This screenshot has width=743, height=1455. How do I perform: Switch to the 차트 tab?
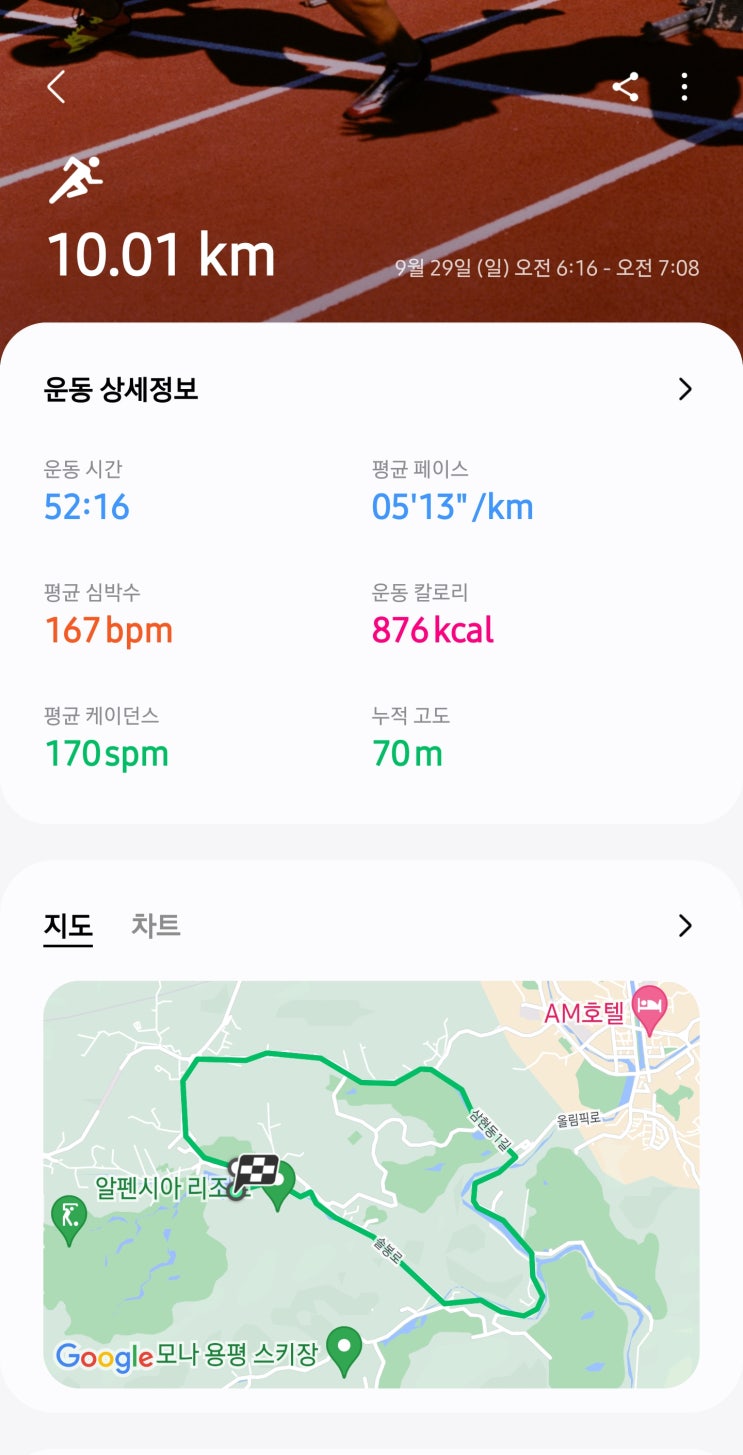click(155, 926)
